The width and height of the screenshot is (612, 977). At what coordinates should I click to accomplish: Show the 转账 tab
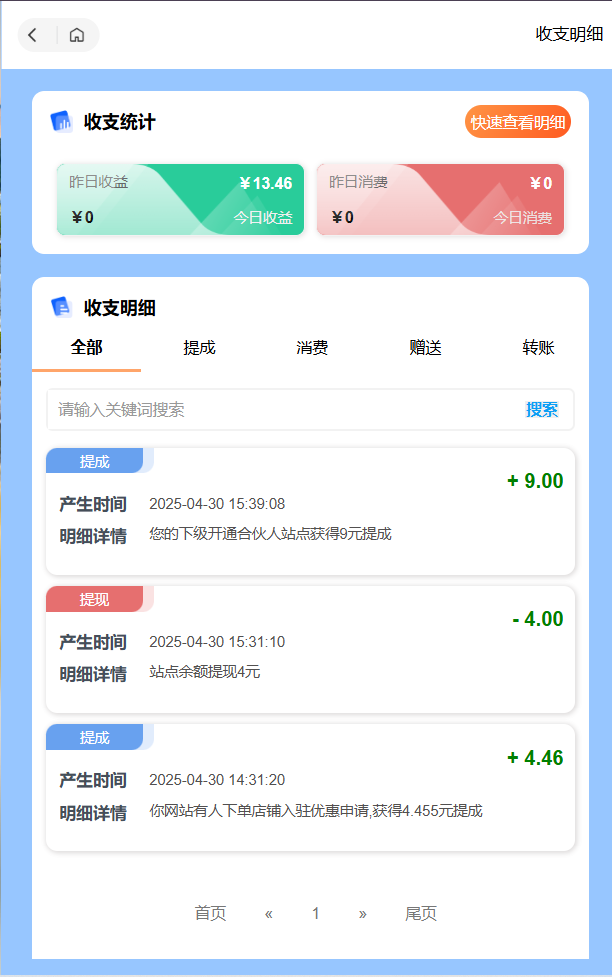[538, 348]
